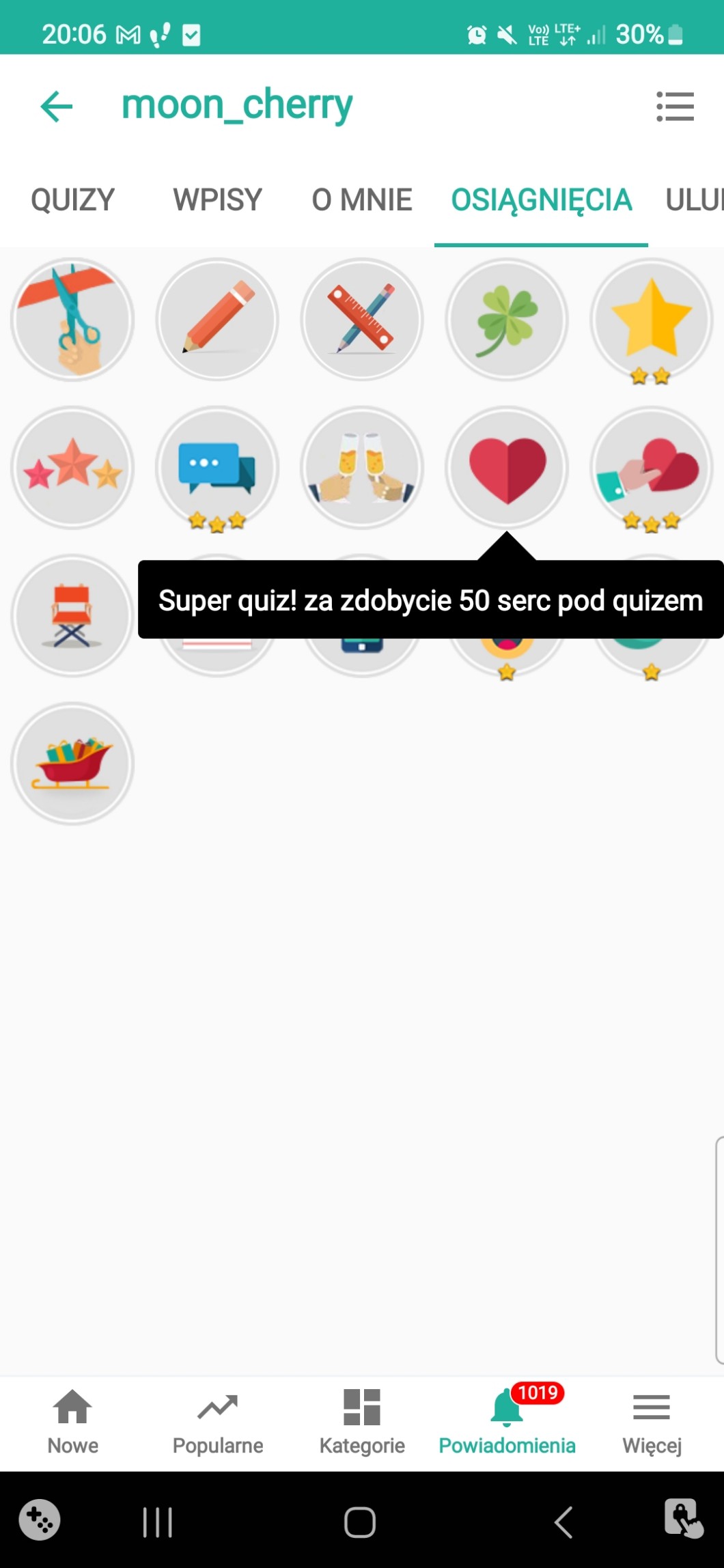Switch to the WPISY tab

[x=217, y=200]
